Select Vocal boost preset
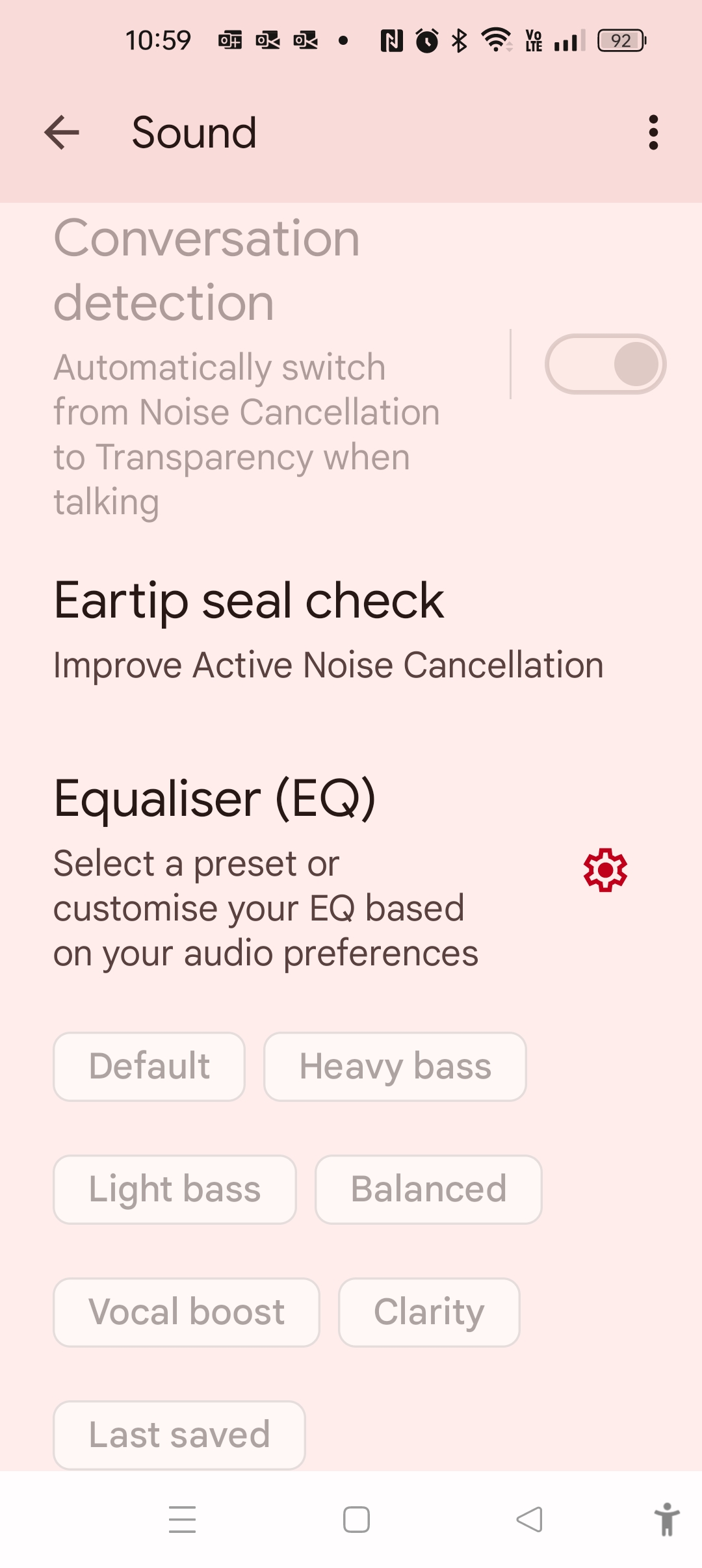The height and width of the screenshot is (1568, 702). (187, 1312)
